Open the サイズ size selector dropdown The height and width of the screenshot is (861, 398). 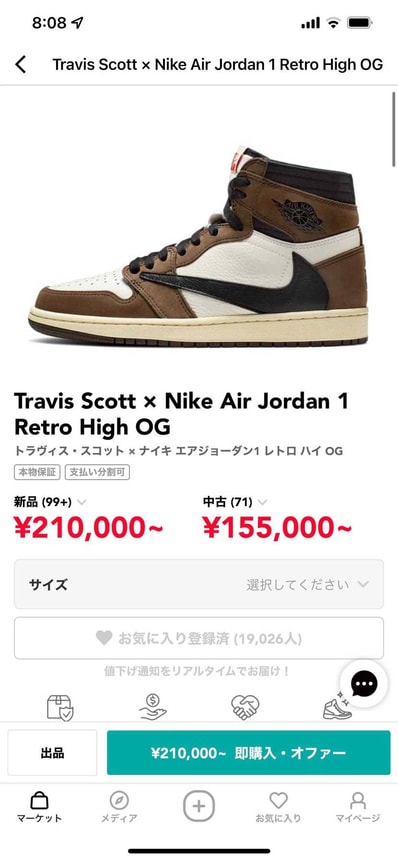pos(199,584)
